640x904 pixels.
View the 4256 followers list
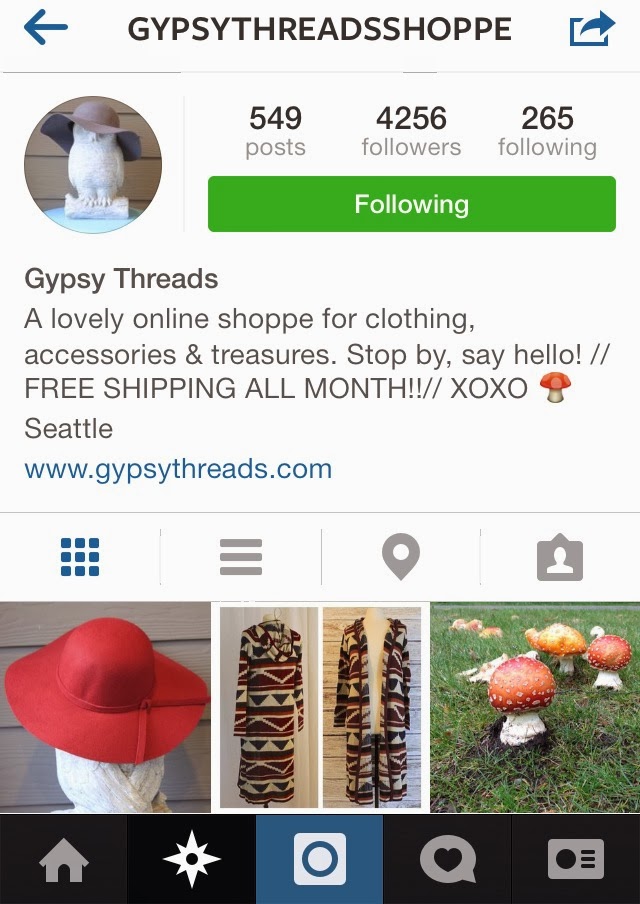coord(411,132)
